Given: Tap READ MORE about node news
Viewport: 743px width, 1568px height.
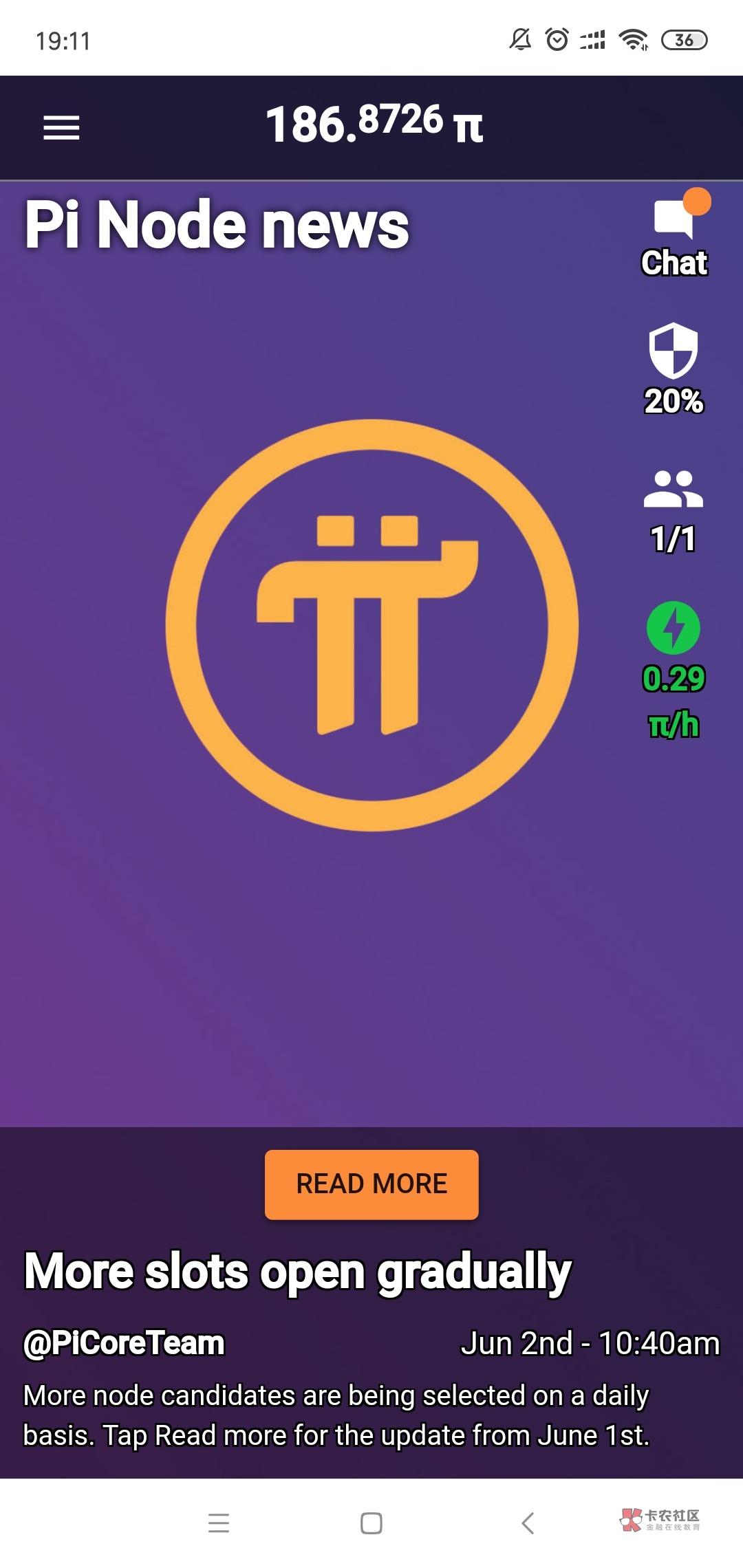Looking at the screenshot, I should point(371,1184).
